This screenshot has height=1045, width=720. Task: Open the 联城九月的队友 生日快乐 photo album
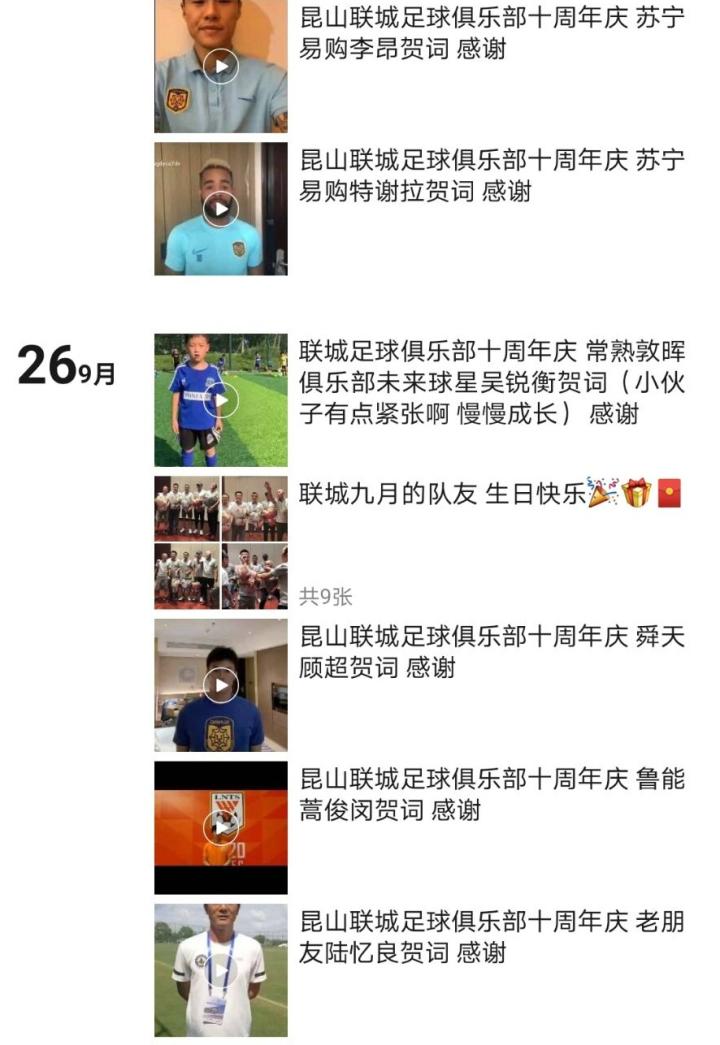[x=221, y=542]
